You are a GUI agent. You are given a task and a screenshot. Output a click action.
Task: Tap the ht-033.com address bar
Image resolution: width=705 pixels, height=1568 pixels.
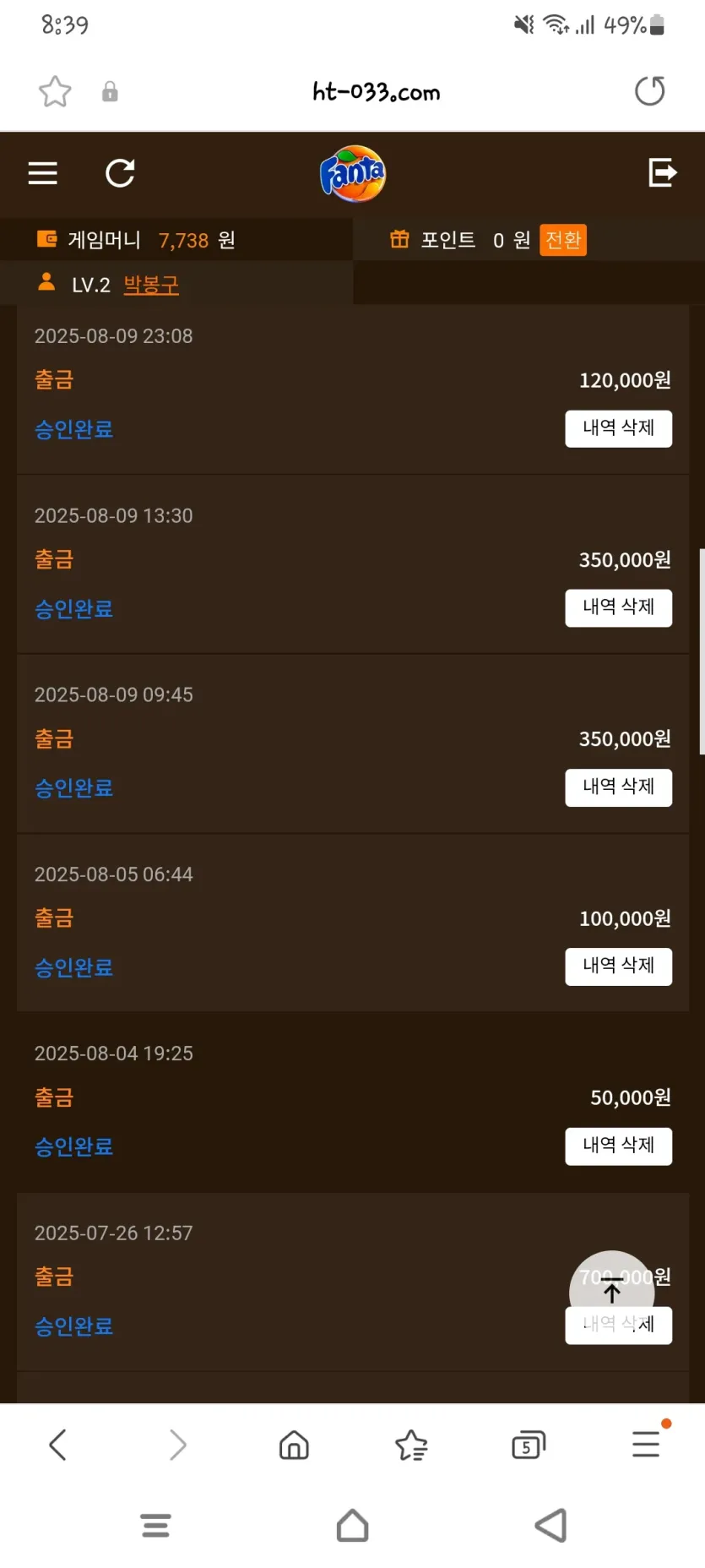pos(376,91)
